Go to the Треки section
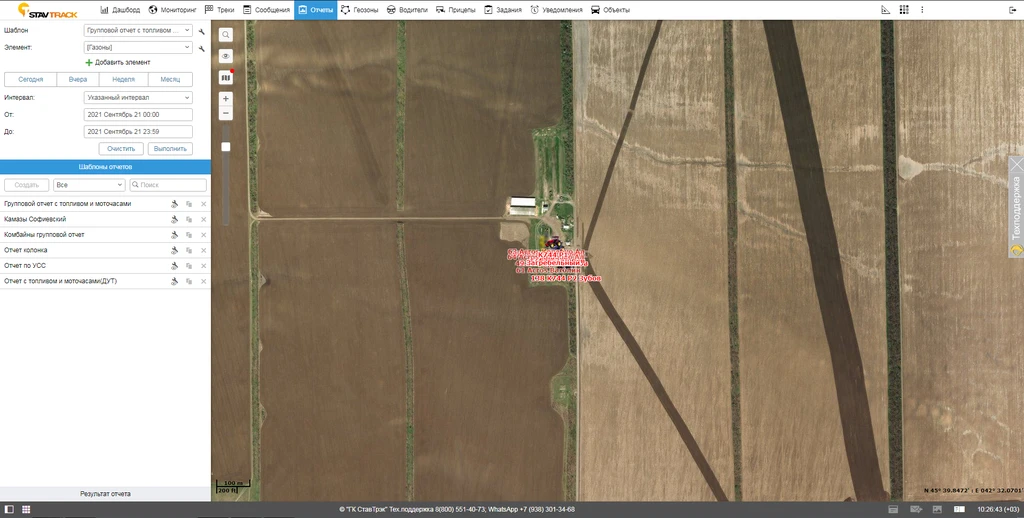The width and height of the screenshot is (1024, 518). [x=219, y=9]
